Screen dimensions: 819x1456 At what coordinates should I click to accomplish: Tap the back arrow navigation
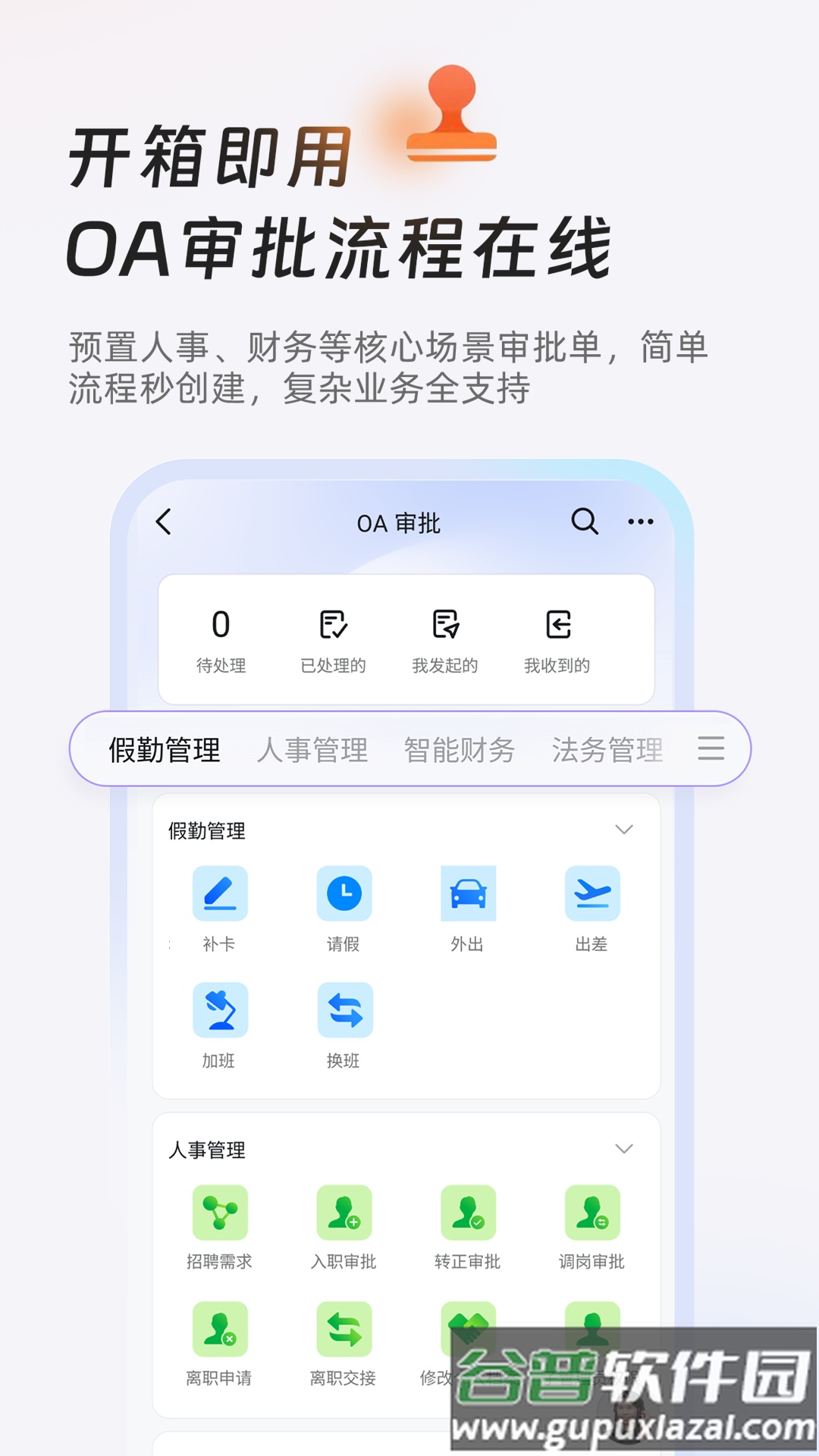[162, 522]
